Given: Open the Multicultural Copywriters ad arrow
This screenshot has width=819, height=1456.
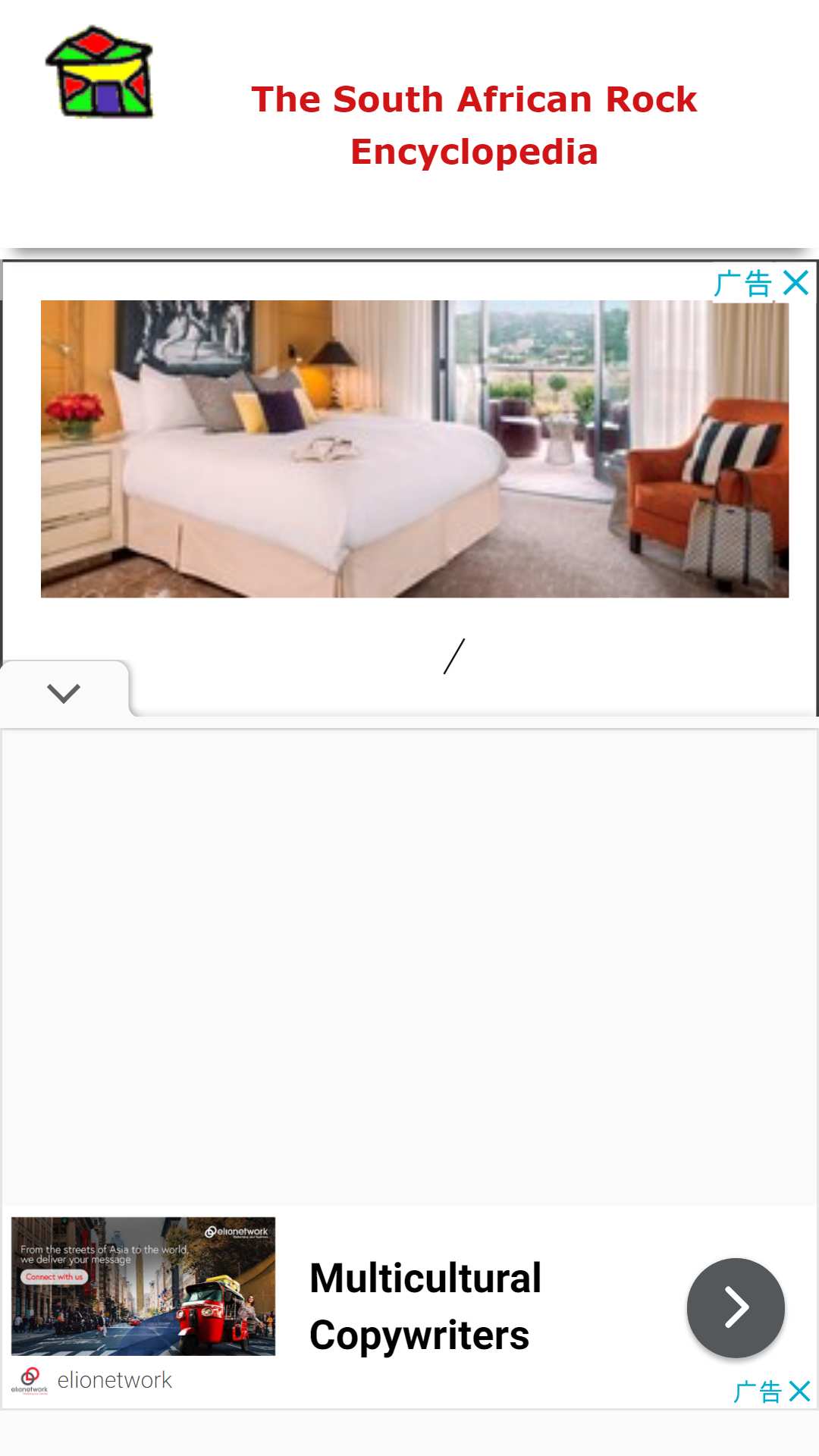Looking at the screenshot, I should [x=736, y=1307].
